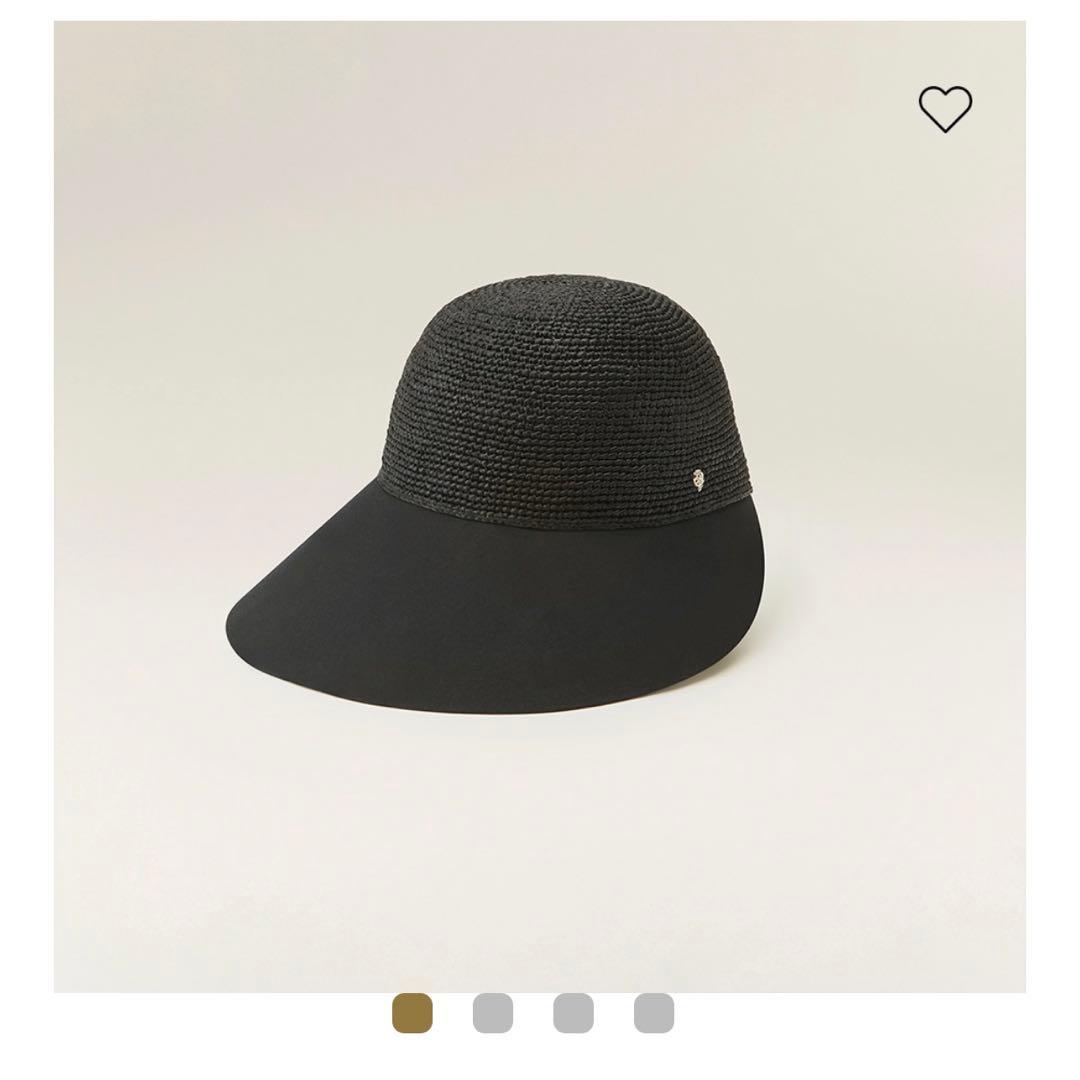
Task: Jump to the fourth image indicator dot
Action: (654, 1013)
